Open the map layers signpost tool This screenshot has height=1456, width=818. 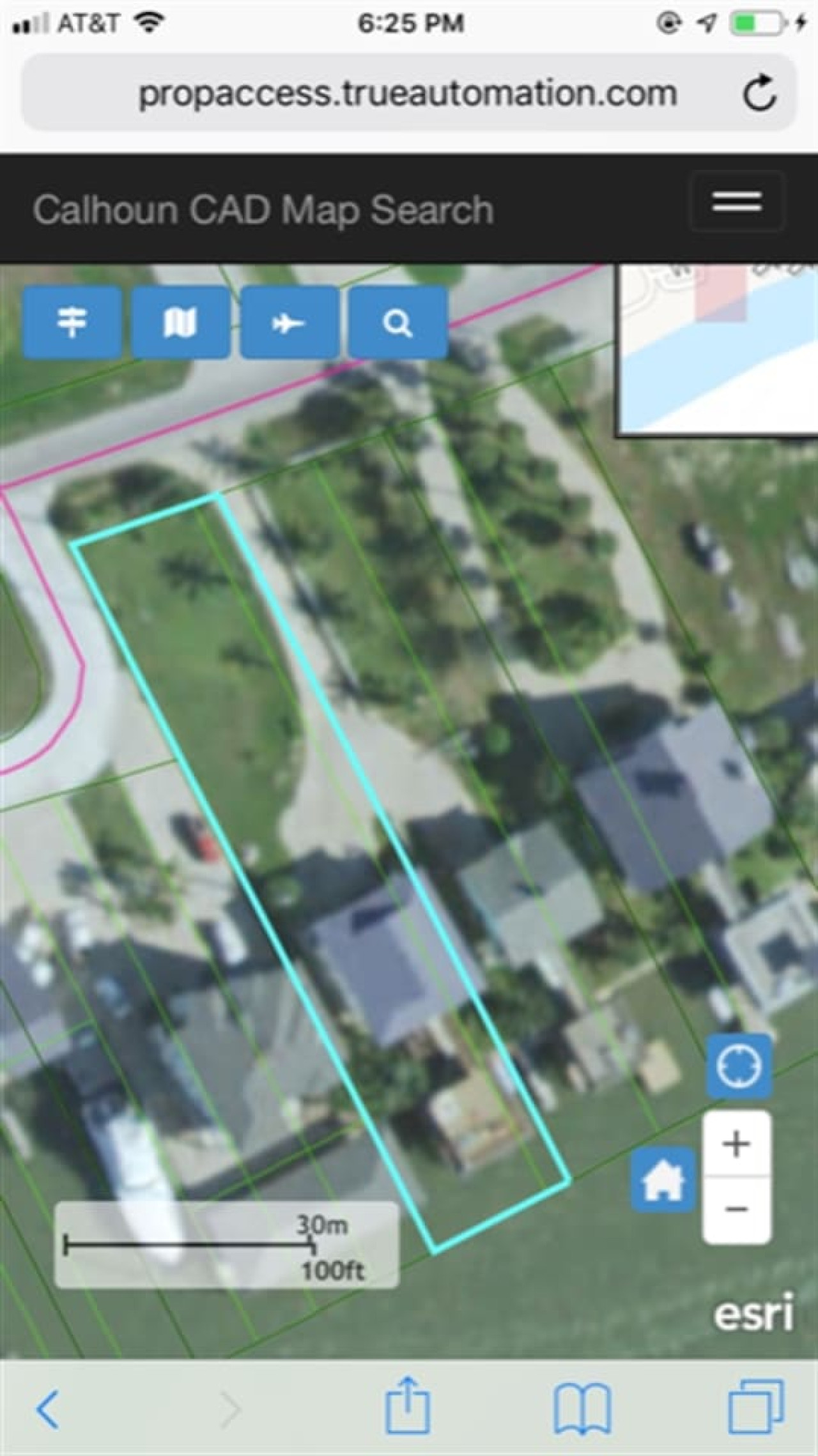click(72, 322)
